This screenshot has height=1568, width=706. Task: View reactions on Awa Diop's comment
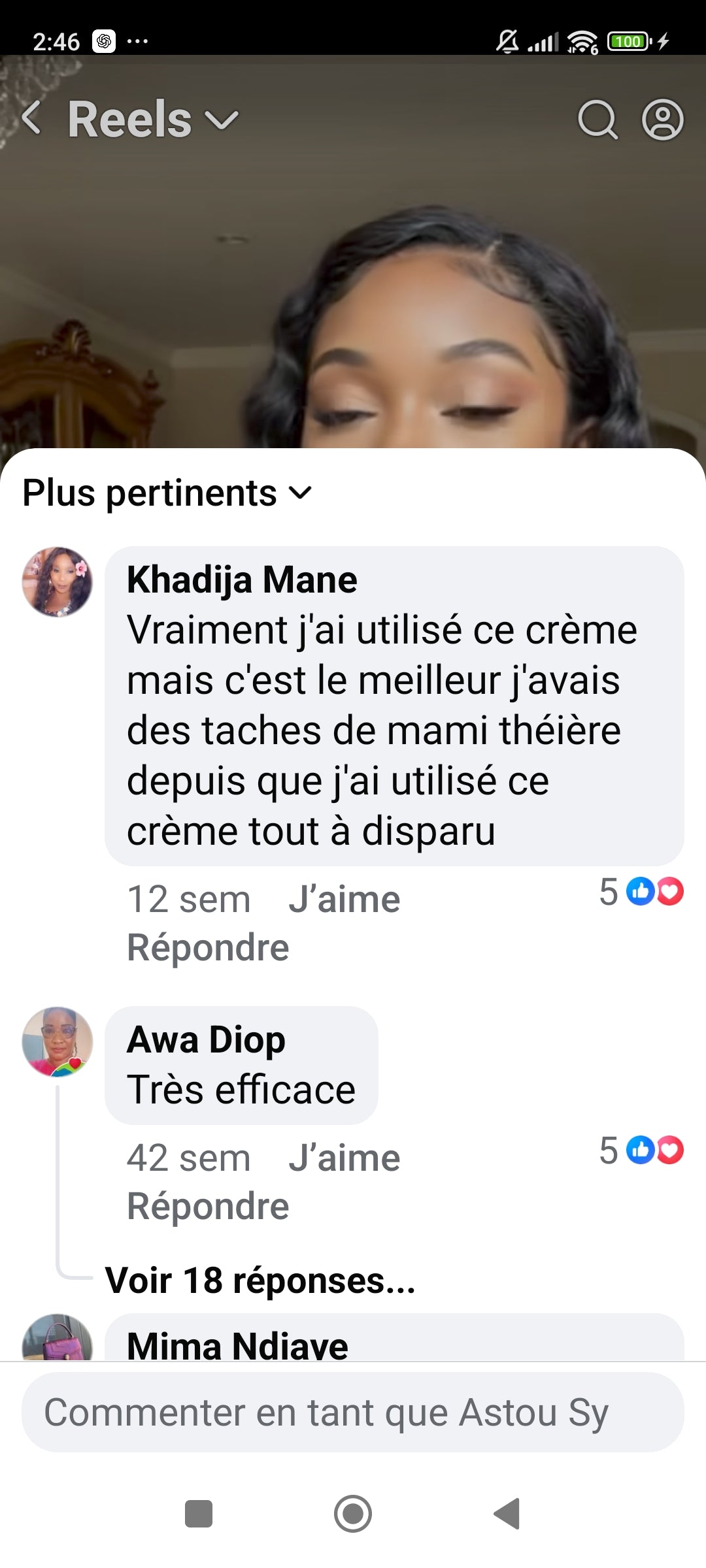click(x=642, y=1151)
